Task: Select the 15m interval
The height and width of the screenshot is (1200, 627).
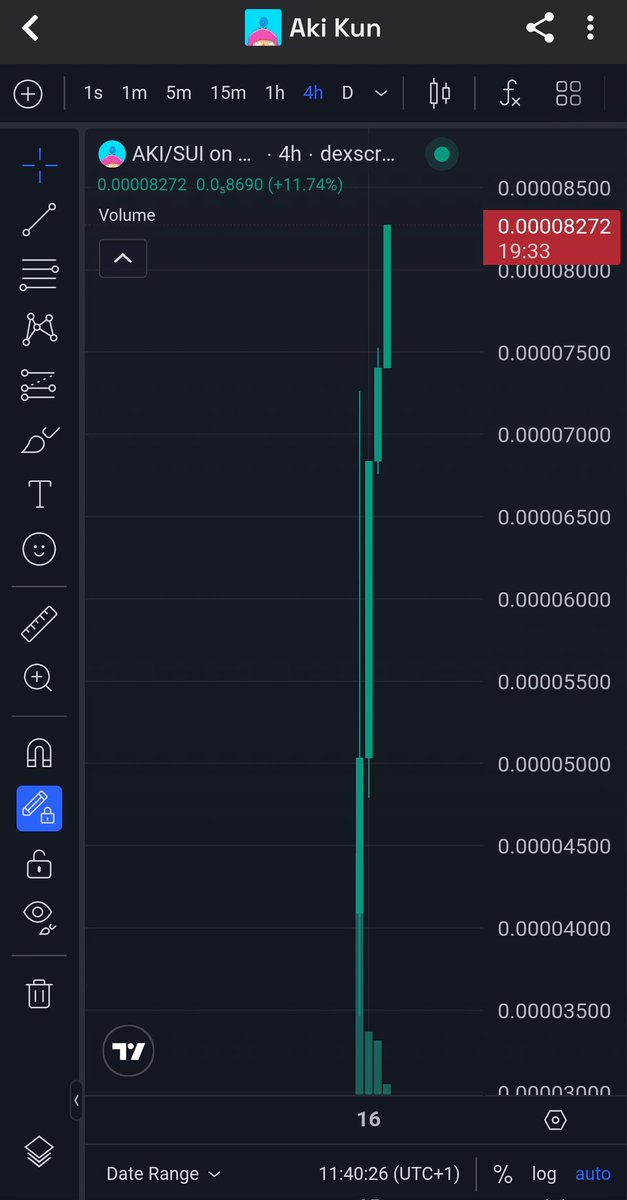Action: [228, 93]
